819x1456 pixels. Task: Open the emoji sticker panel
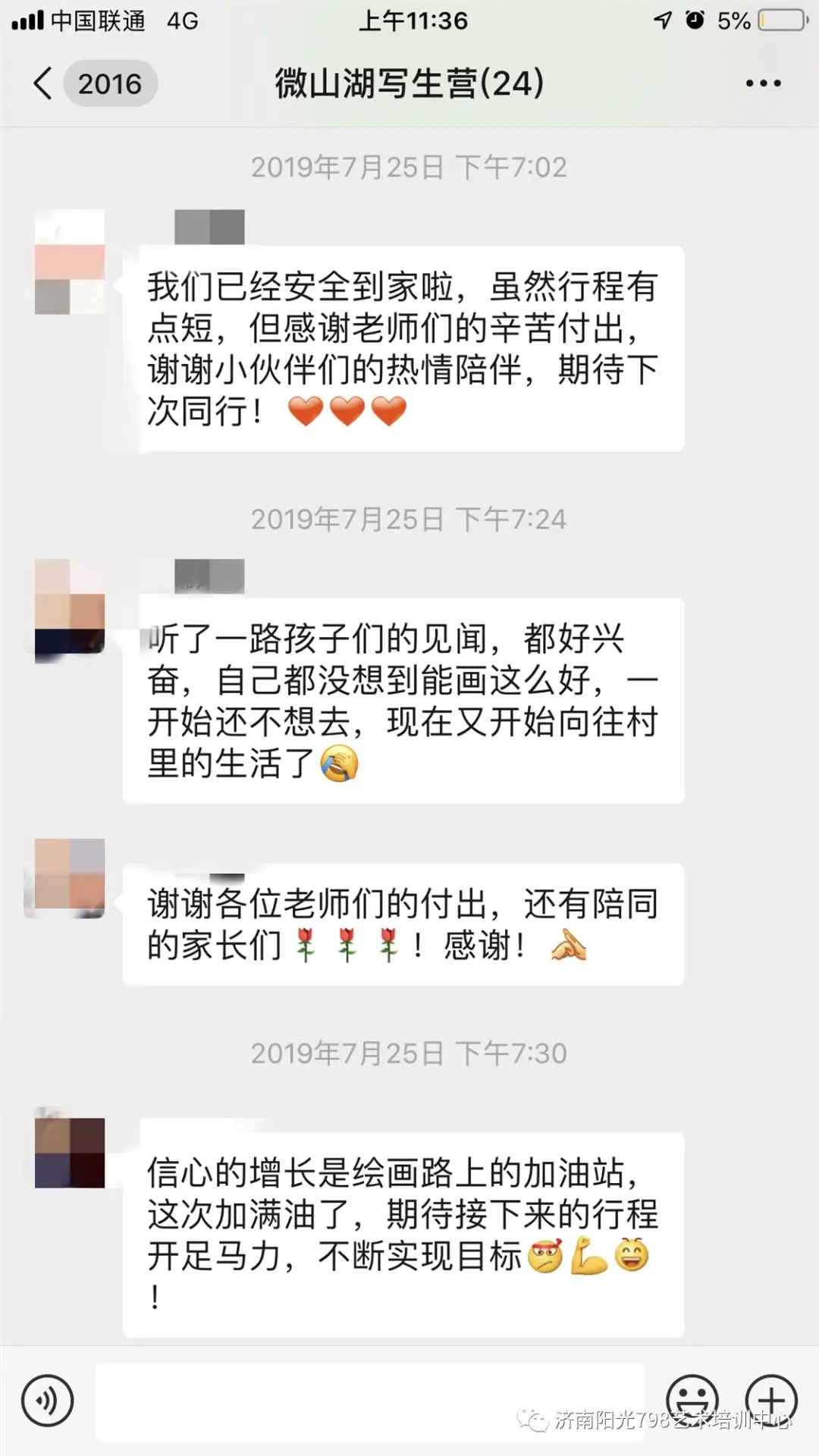[692, 1401]
